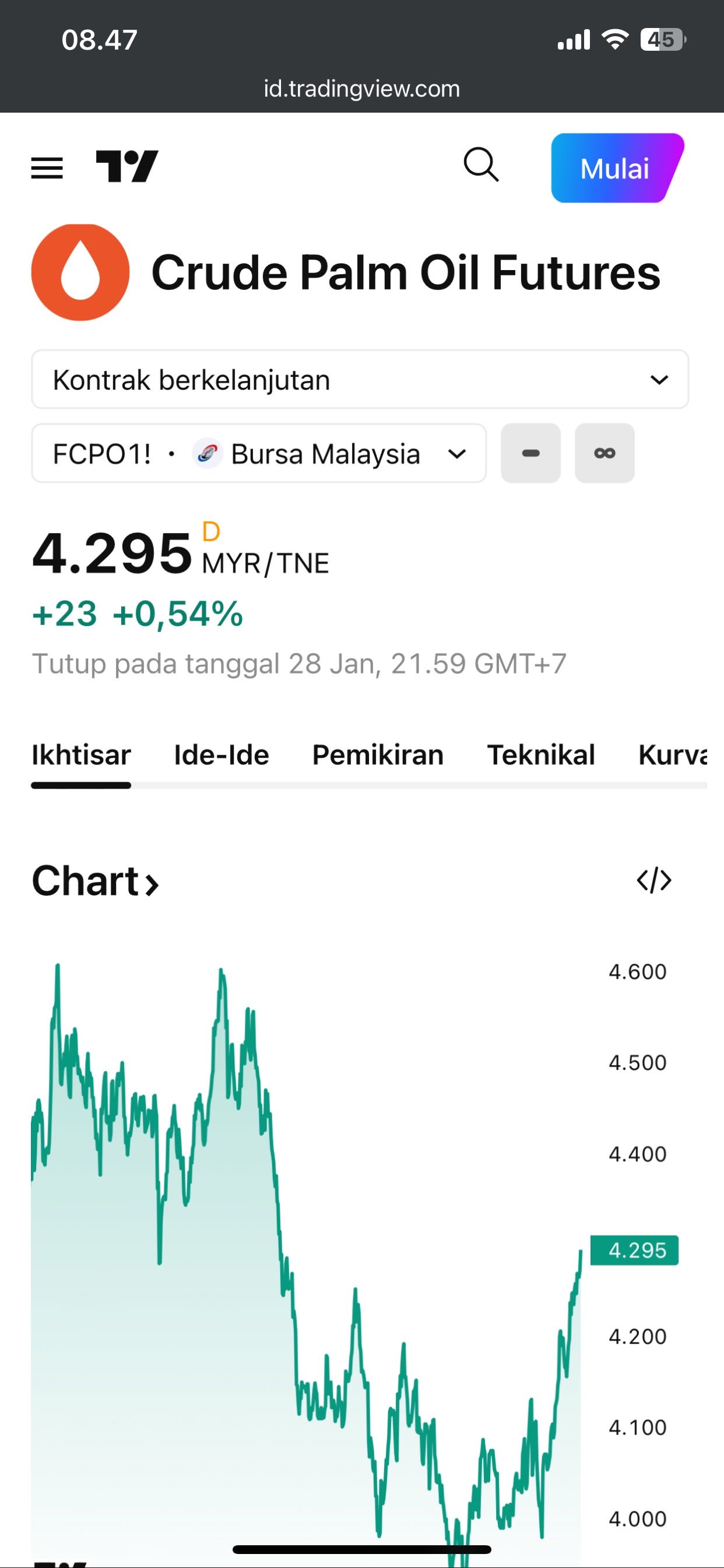This screenshot has height=1568, width=724.
Task: Open the Kurva tab
Action: pos(672,755)
